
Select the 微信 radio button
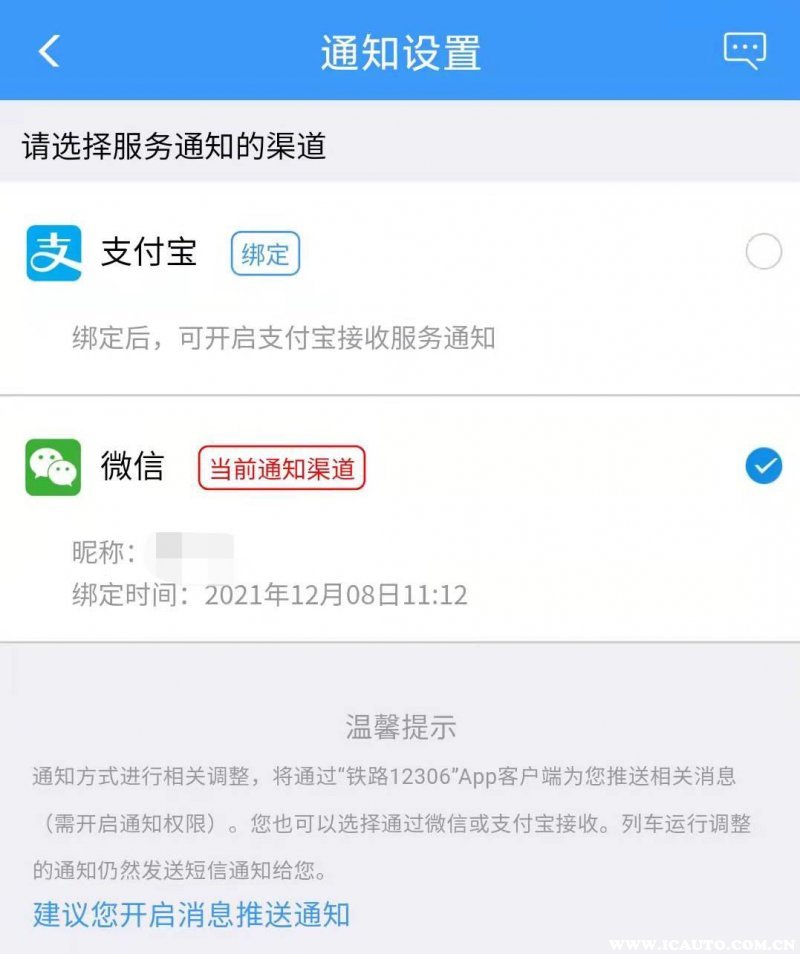pos(764,465)
